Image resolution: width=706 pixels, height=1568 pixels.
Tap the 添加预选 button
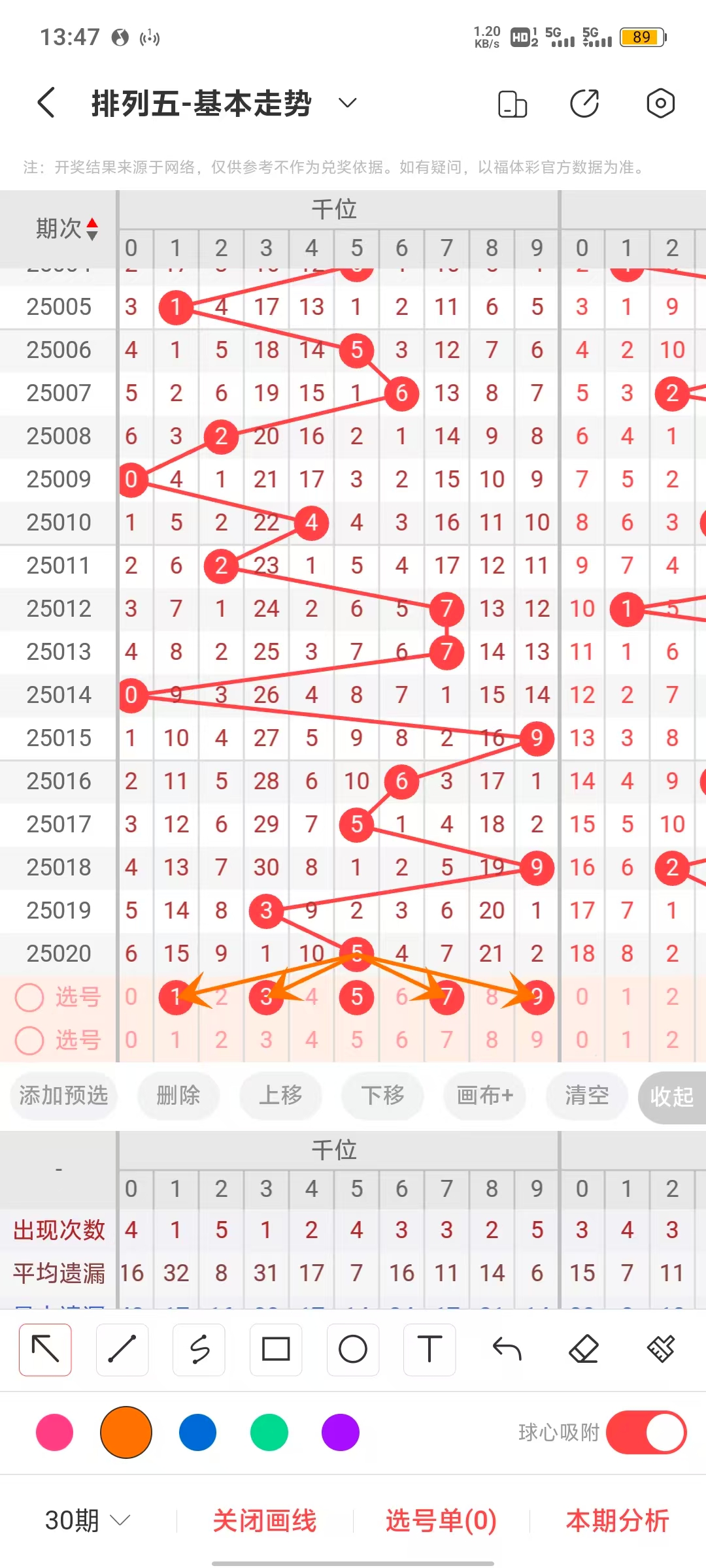(63, 1096)
